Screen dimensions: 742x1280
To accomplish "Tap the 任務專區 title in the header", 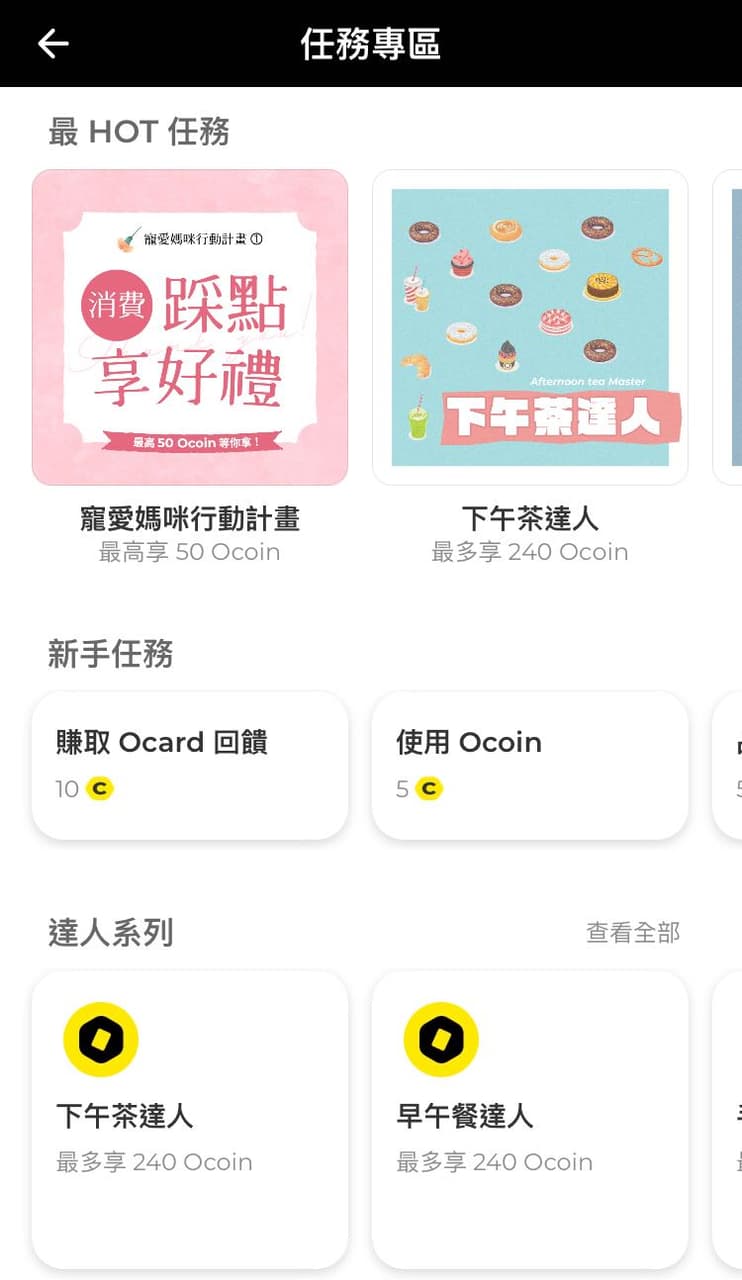I will (371, 42).
